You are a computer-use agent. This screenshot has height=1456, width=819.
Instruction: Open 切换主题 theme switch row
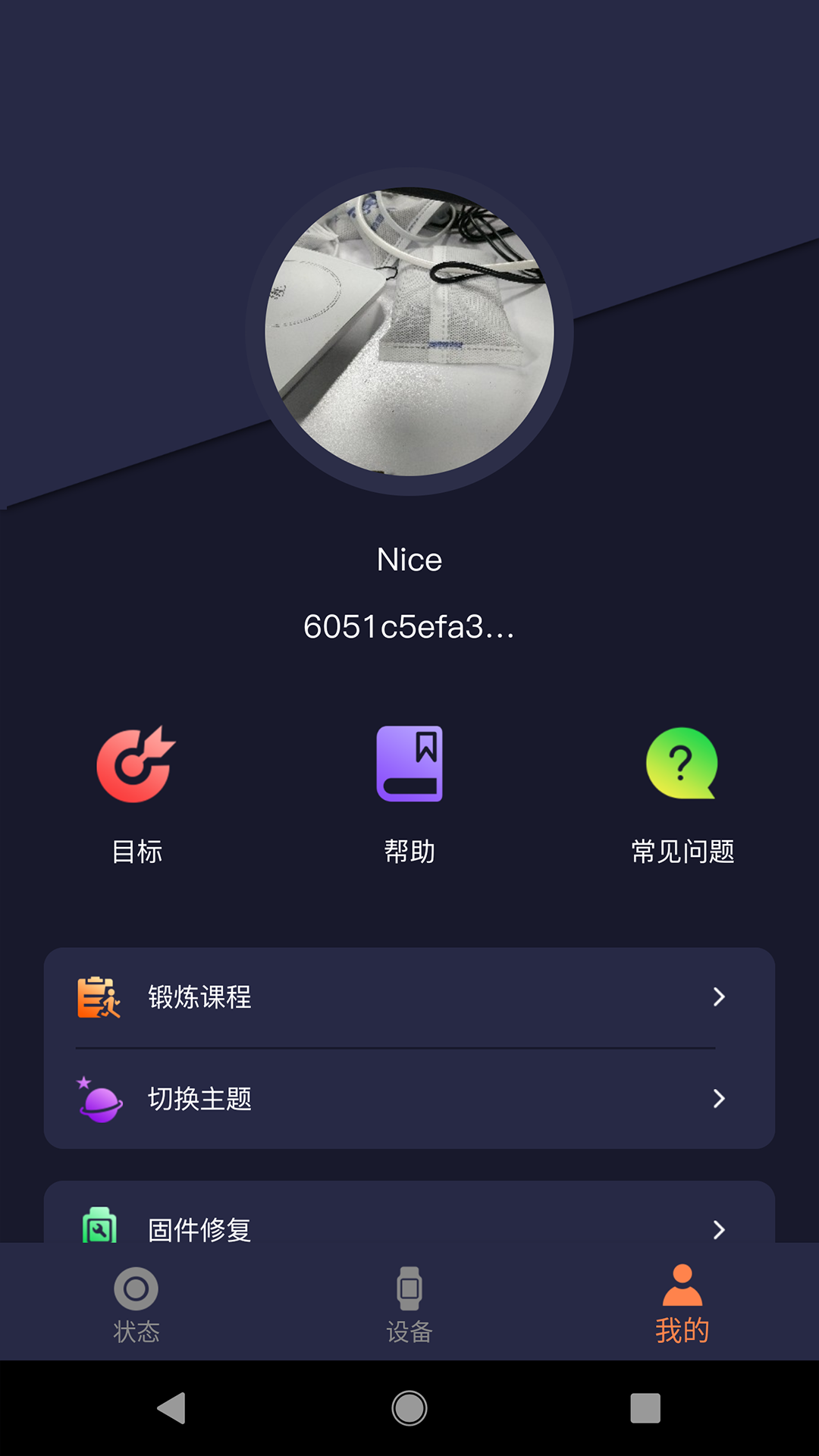pos(409,1098)
